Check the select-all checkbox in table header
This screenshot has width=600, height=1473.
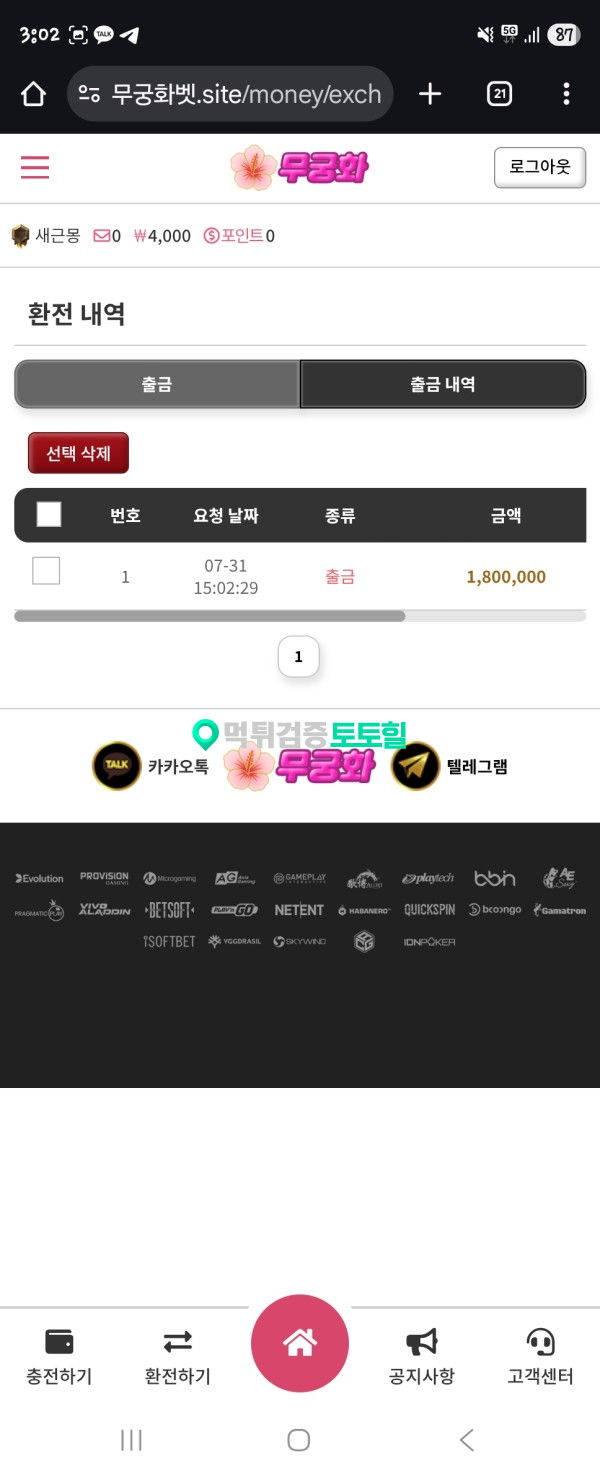[49, 515]
